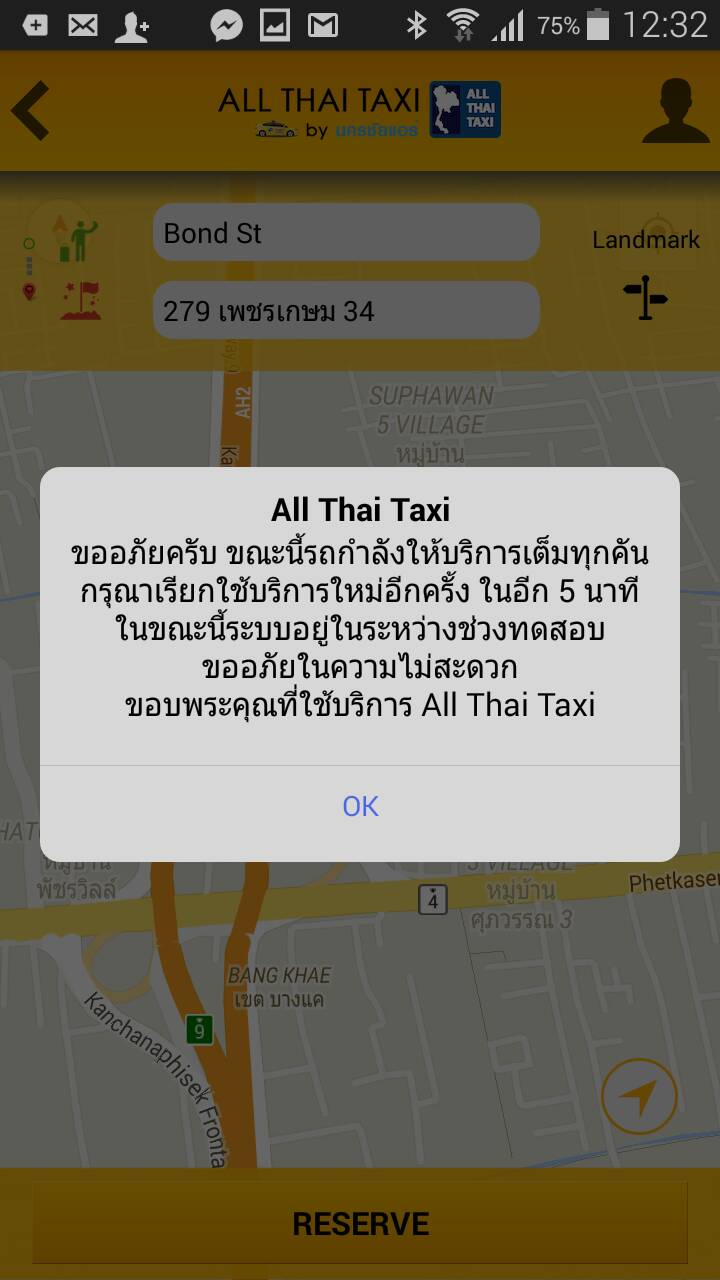The width and height of the screenshot is (720, 1280).
Task: Tap the RESERVE button
Action: [360, 1223]
